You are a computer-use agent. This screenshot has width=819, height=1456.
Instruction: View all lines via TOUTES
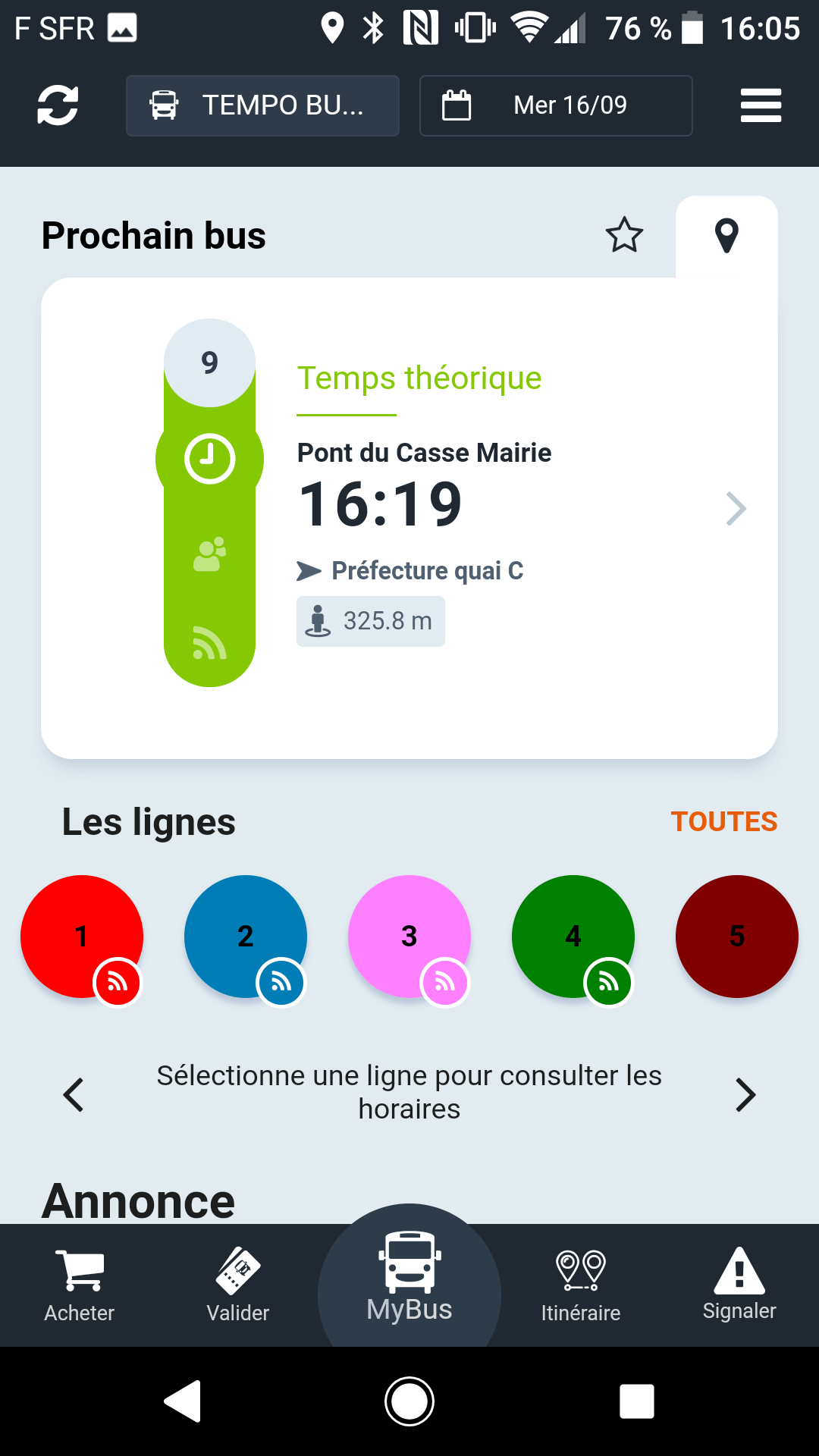[x=724, y=821]
